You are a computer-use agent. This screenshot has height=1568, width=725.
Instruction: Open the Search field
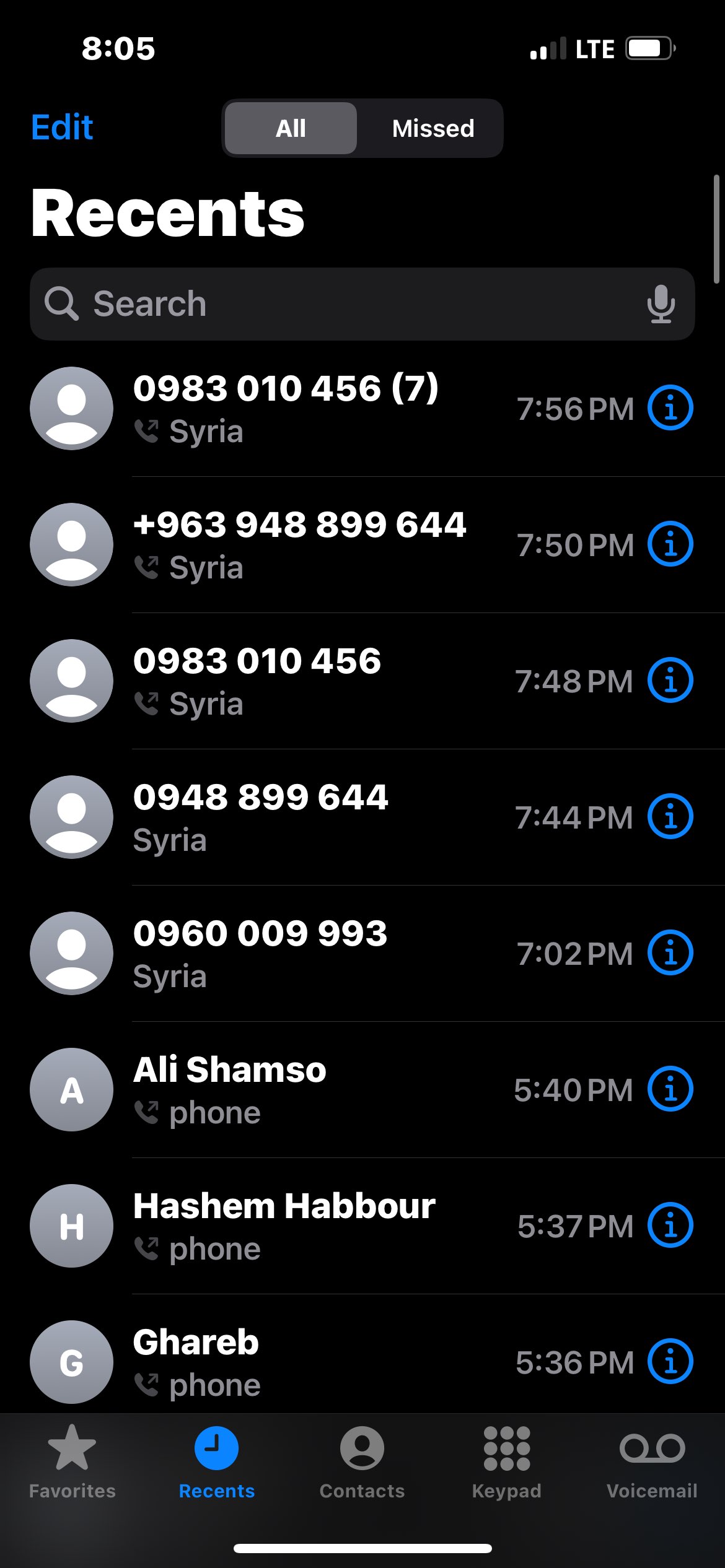coord(347,304)
